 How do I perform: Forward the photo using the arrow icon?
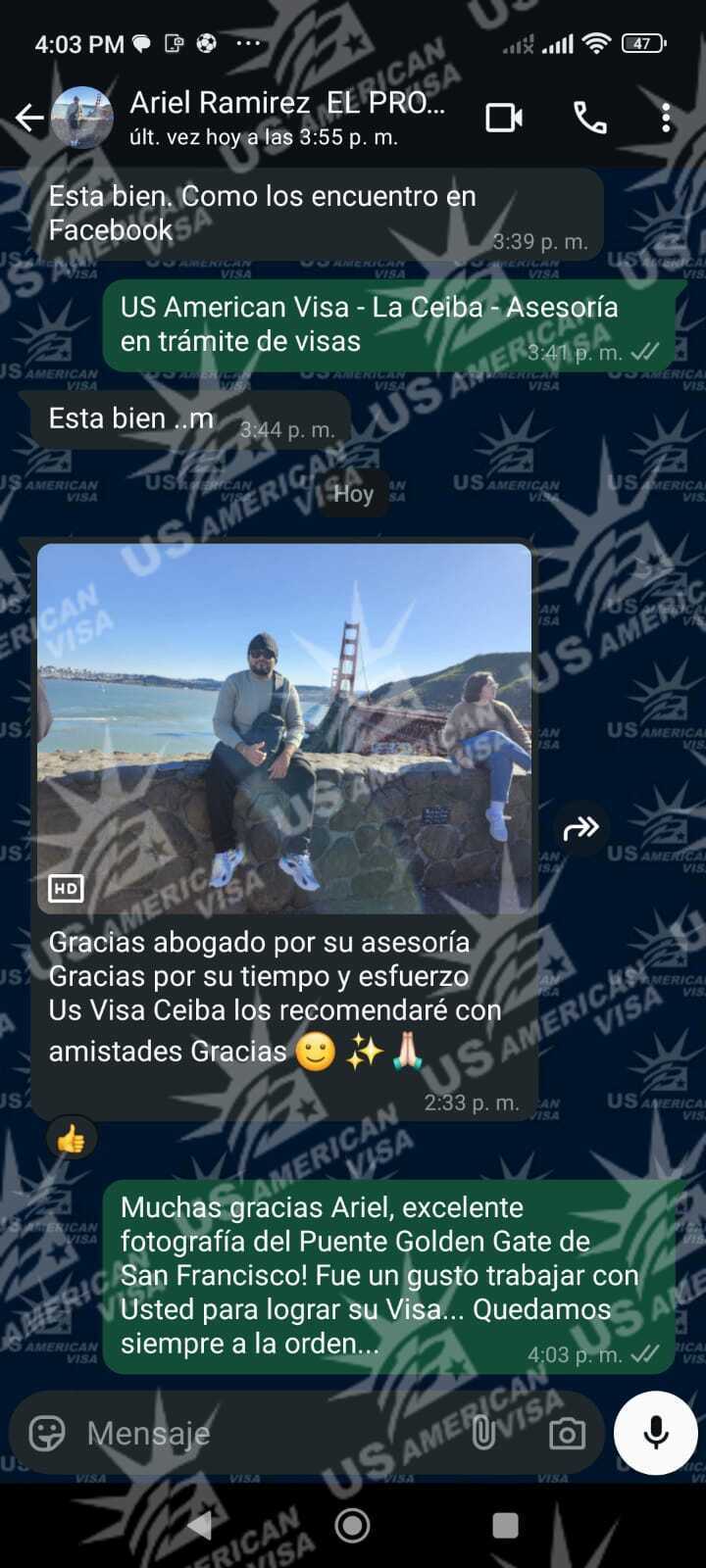[580, 828]
